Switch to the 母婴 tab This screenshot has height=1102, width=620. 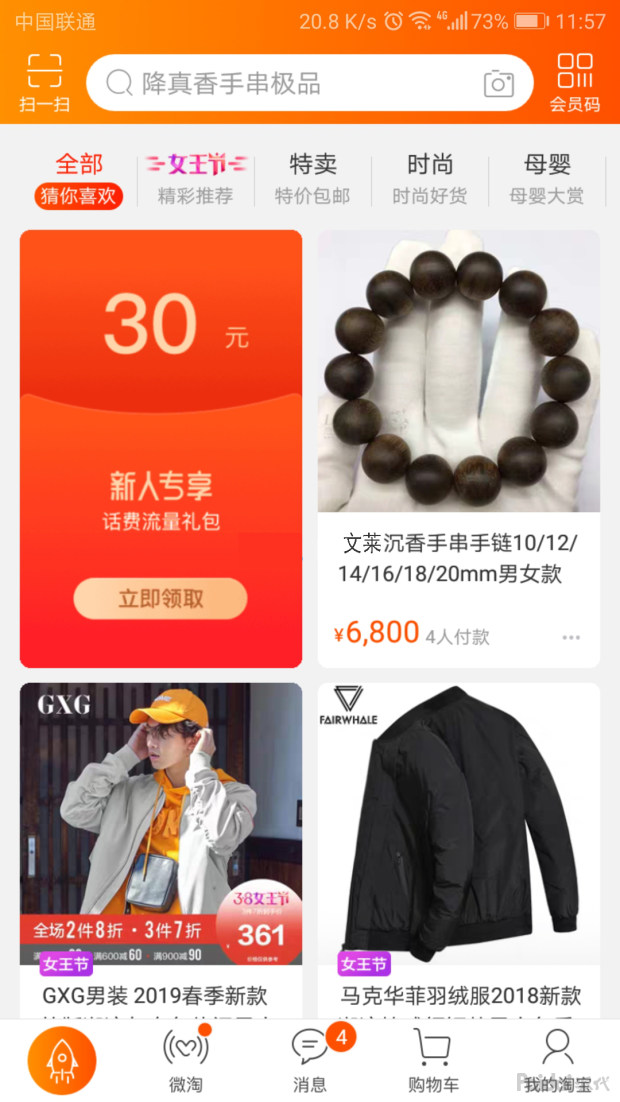(x=547, y=178)
